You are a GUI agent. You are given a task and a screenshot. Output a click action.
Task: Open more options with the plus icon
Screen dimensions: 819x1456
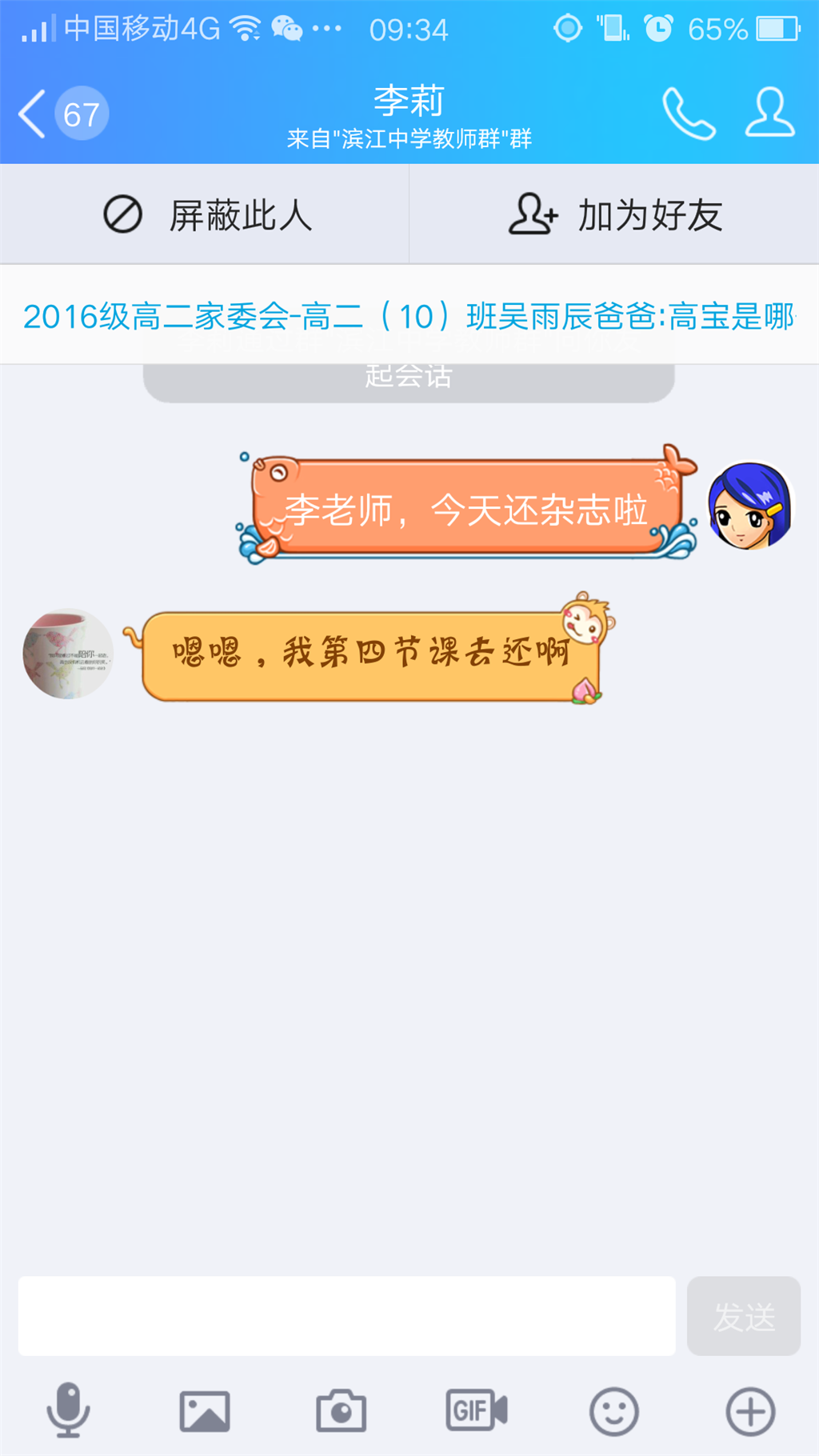(750, 1410)
